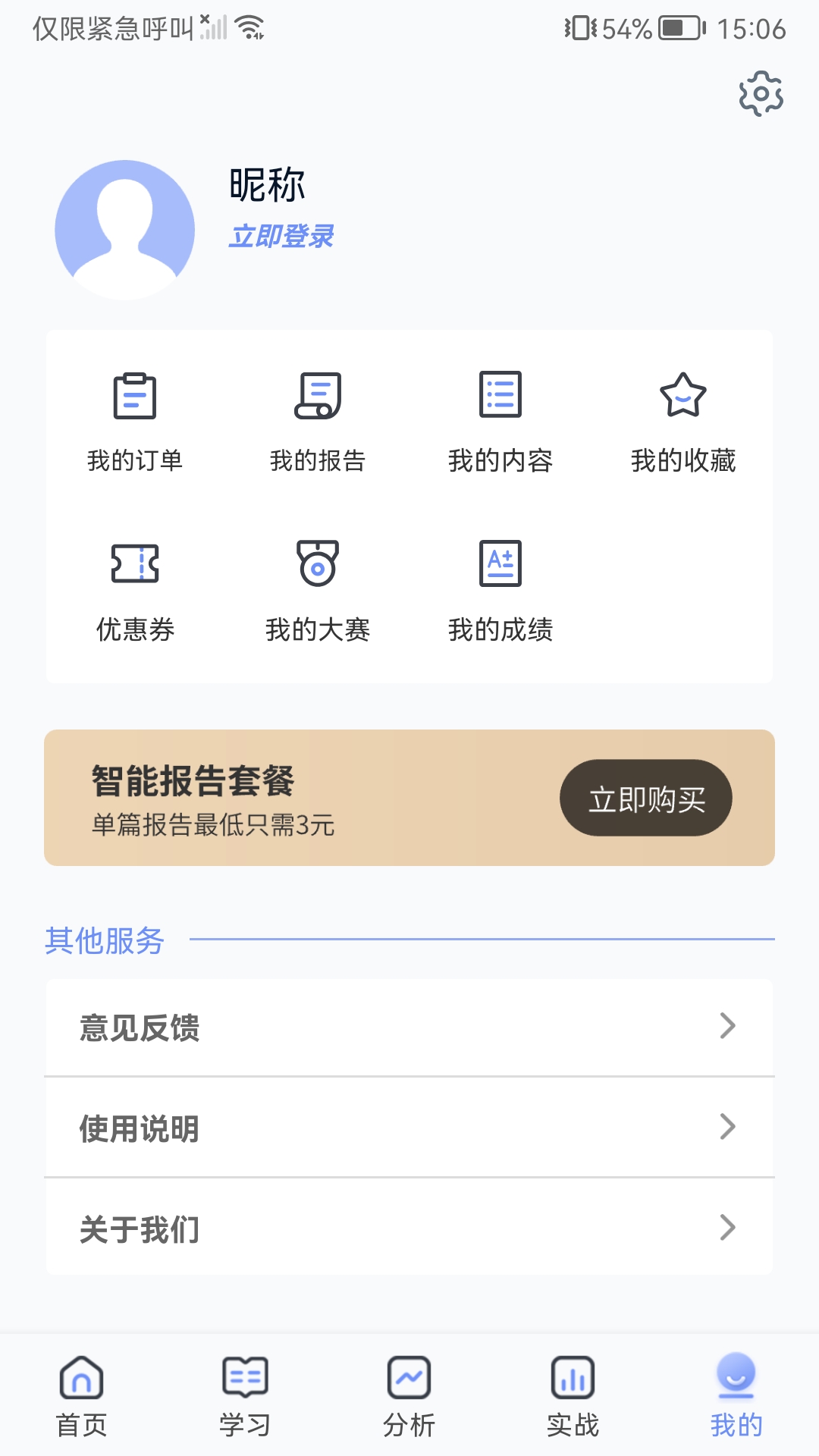Open 关于我们 row
The height and width of the screenshot is (1456, 819).
tap(409, 1228)
